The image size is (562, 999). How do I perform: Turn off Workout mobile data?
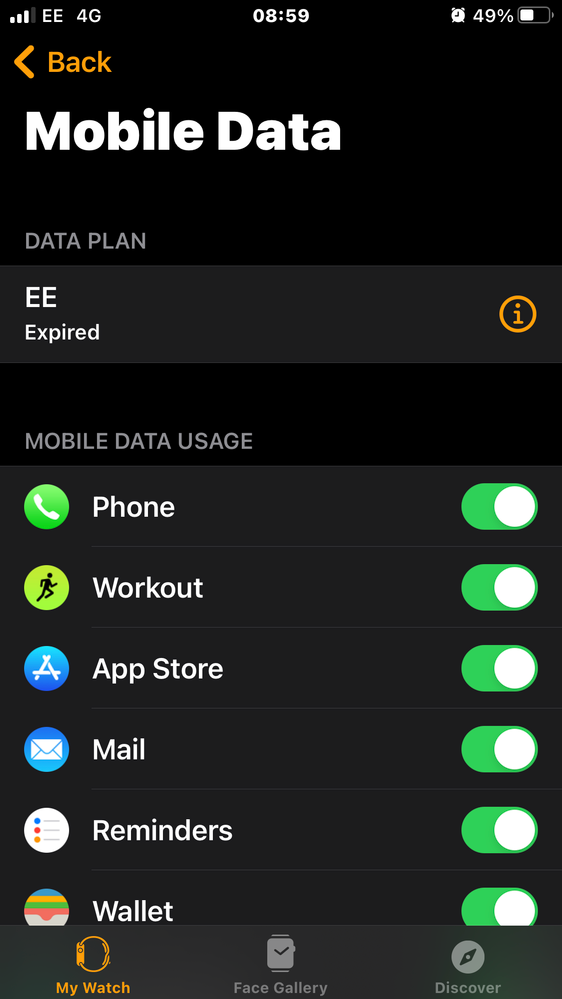[x=500, y=587]
